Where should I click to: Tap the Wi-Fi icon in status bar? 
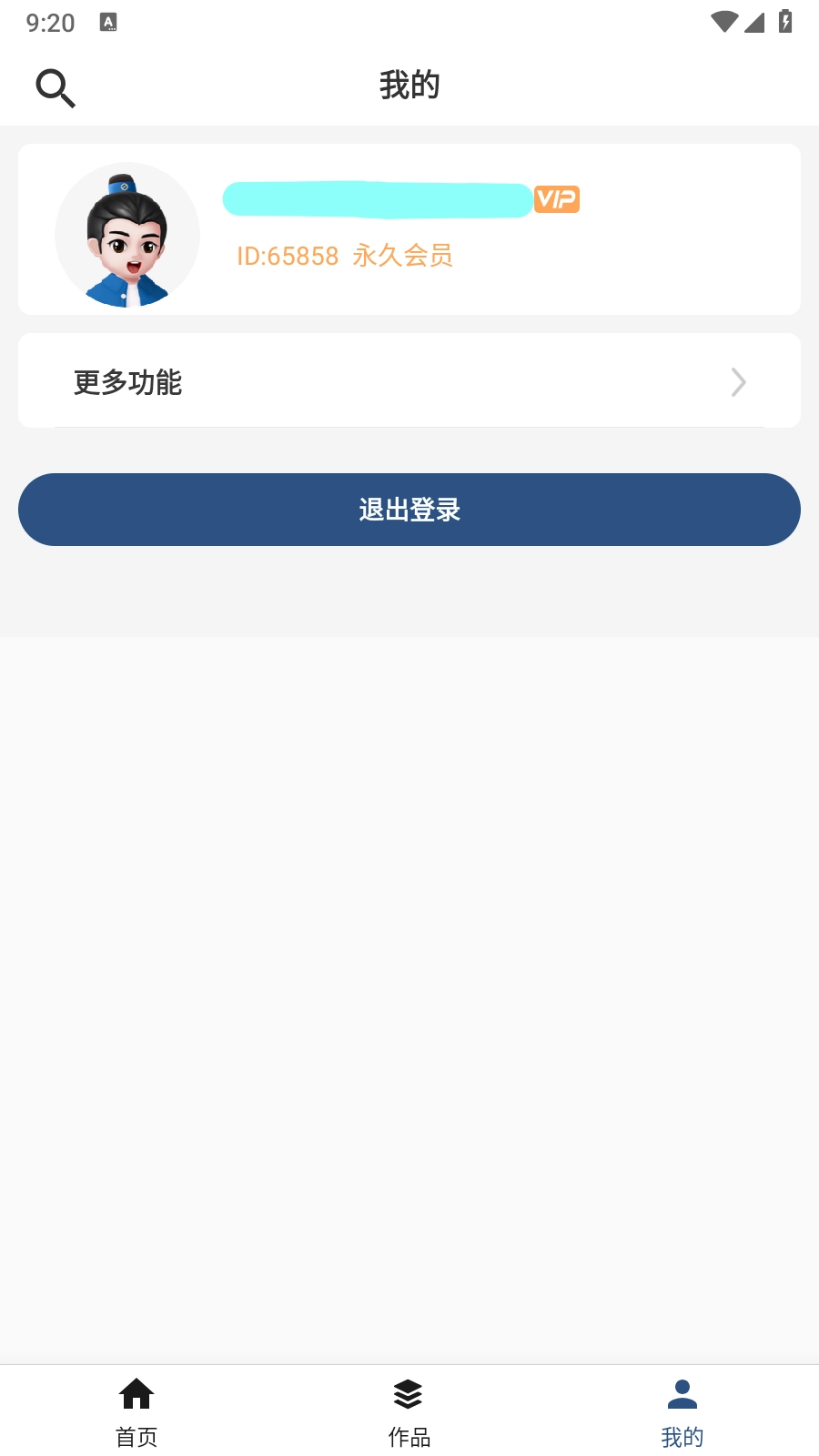click(x=723, y=22)
